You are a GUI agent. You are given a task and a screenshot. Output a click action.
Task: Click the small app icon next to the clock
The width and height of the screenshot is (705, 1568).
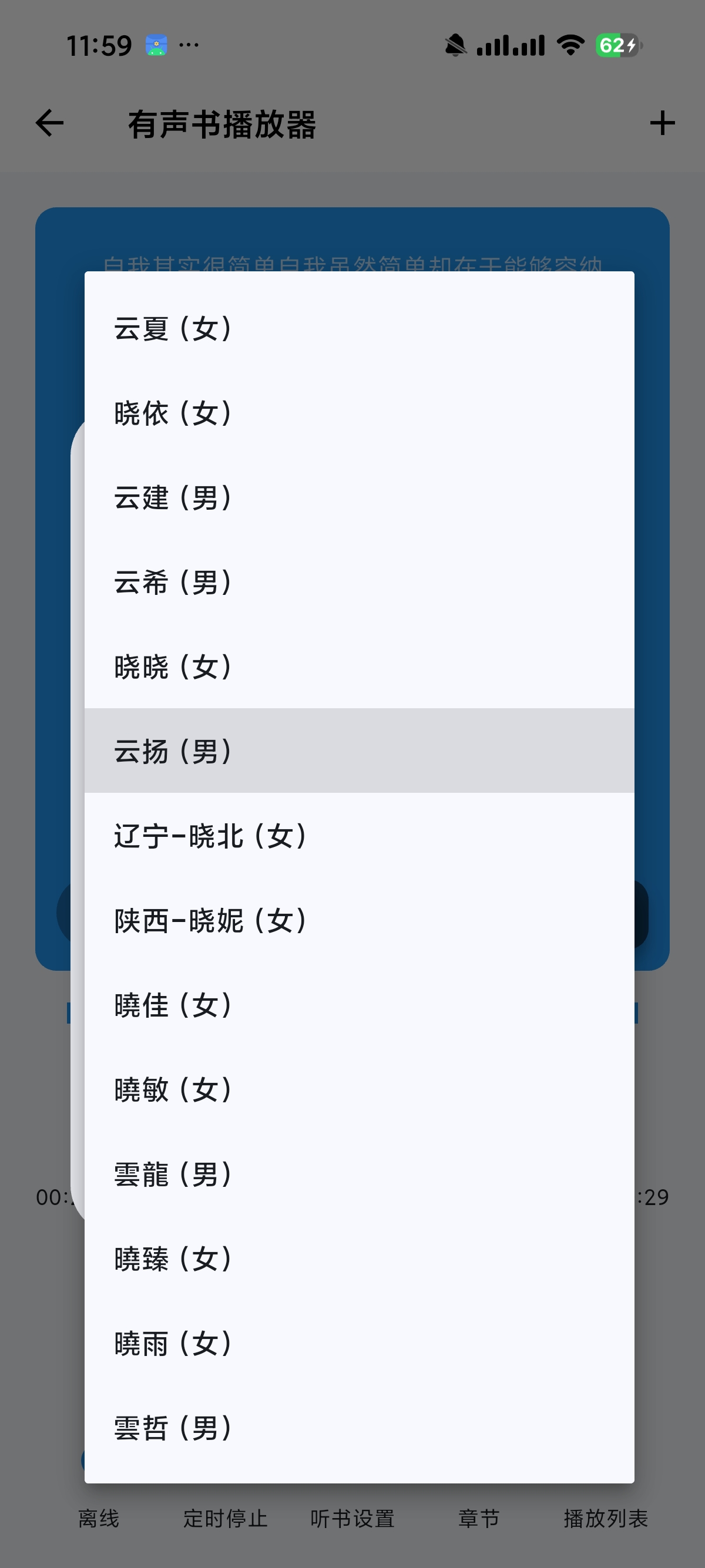point(156,43)
